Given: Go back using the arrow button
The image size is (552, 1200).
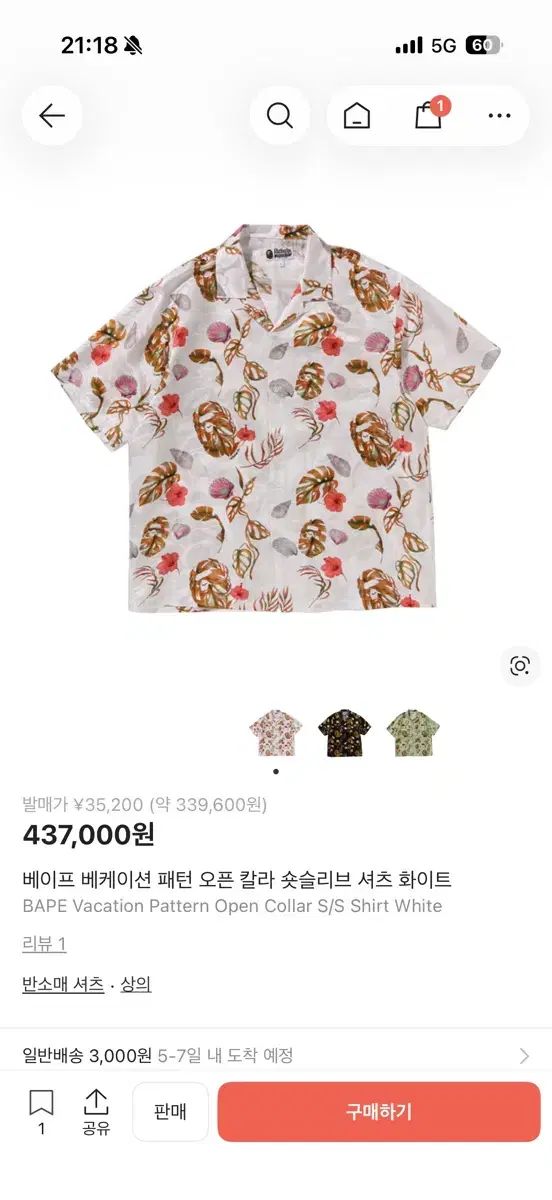Looking at the screenshot, I should point(52,115).
